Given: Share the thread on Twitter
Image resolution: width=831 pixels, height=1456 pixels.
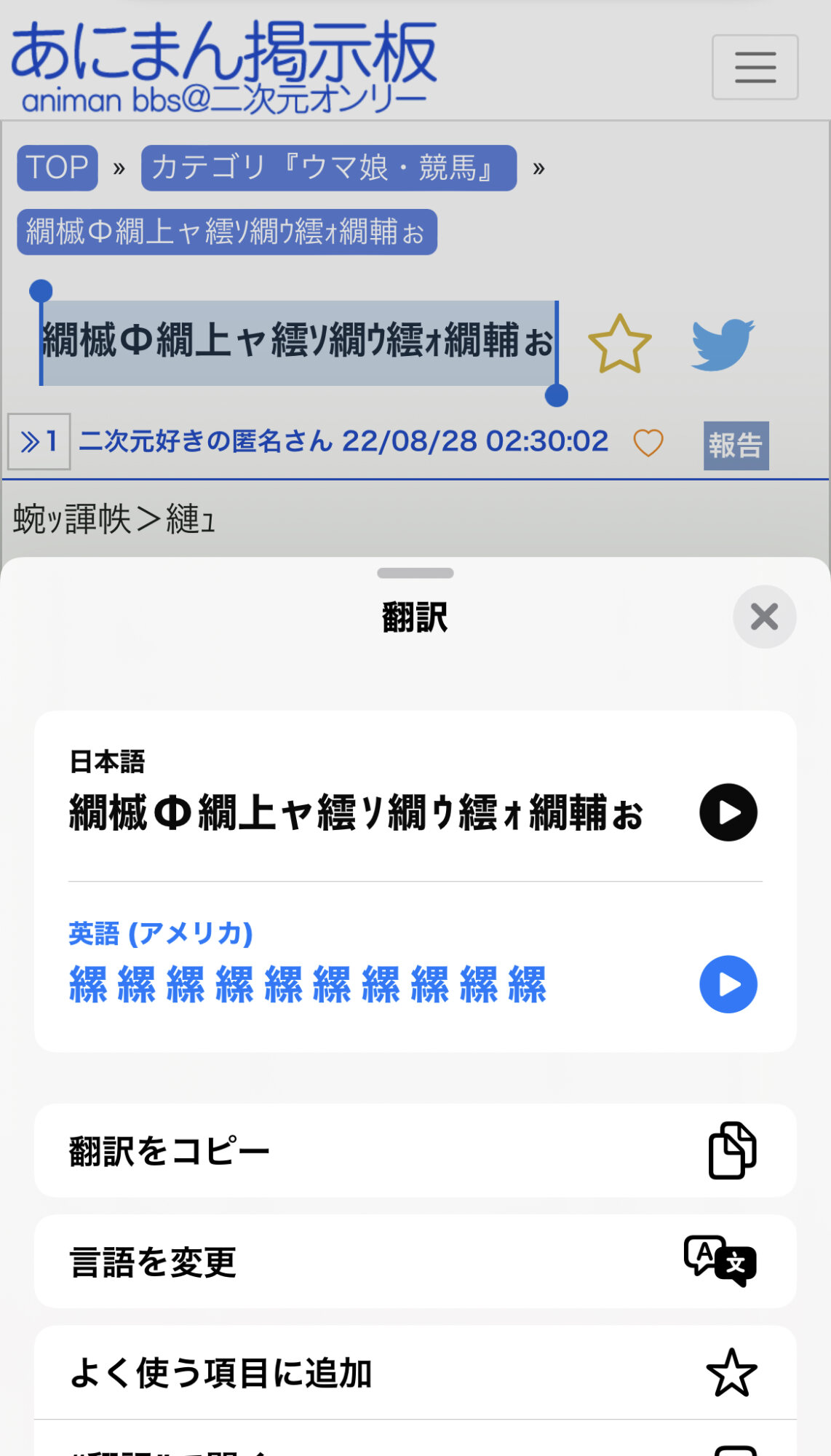Looking at the screenshot, I should tap(722, 344).
